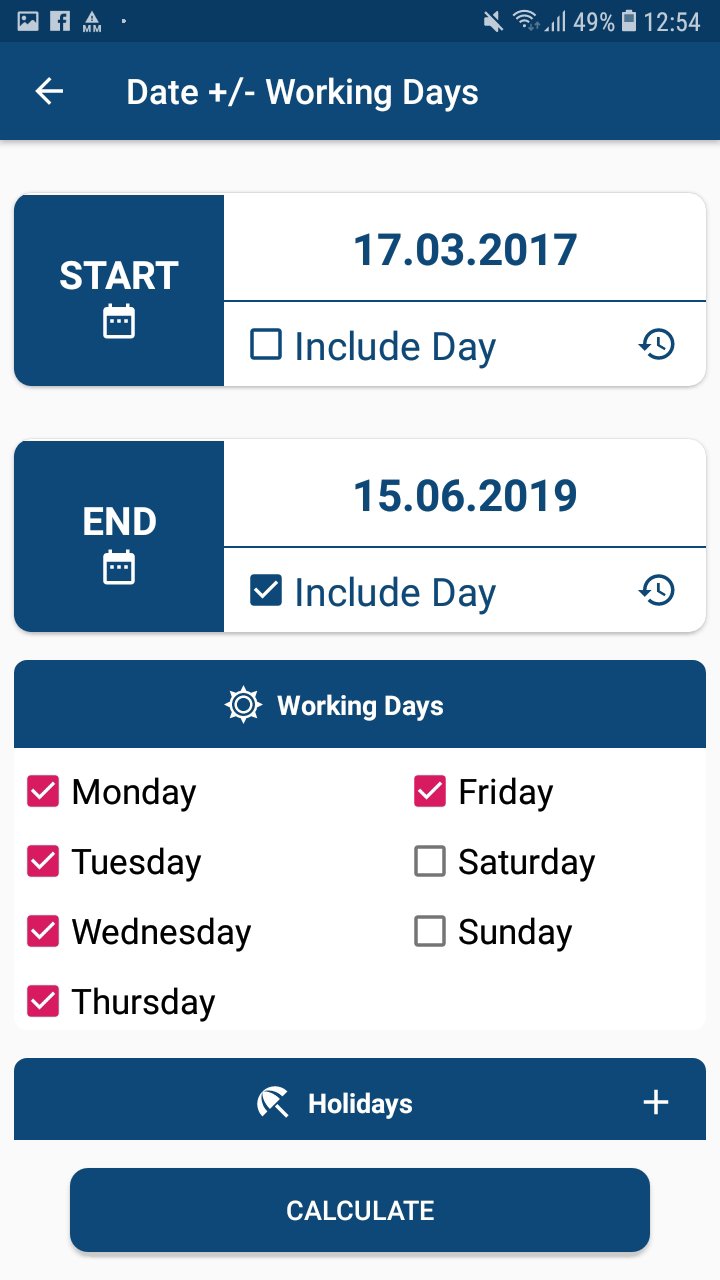Edit the end date 15.06.2019
Screen dimensions: 720x1280
[x=465, y=495]
